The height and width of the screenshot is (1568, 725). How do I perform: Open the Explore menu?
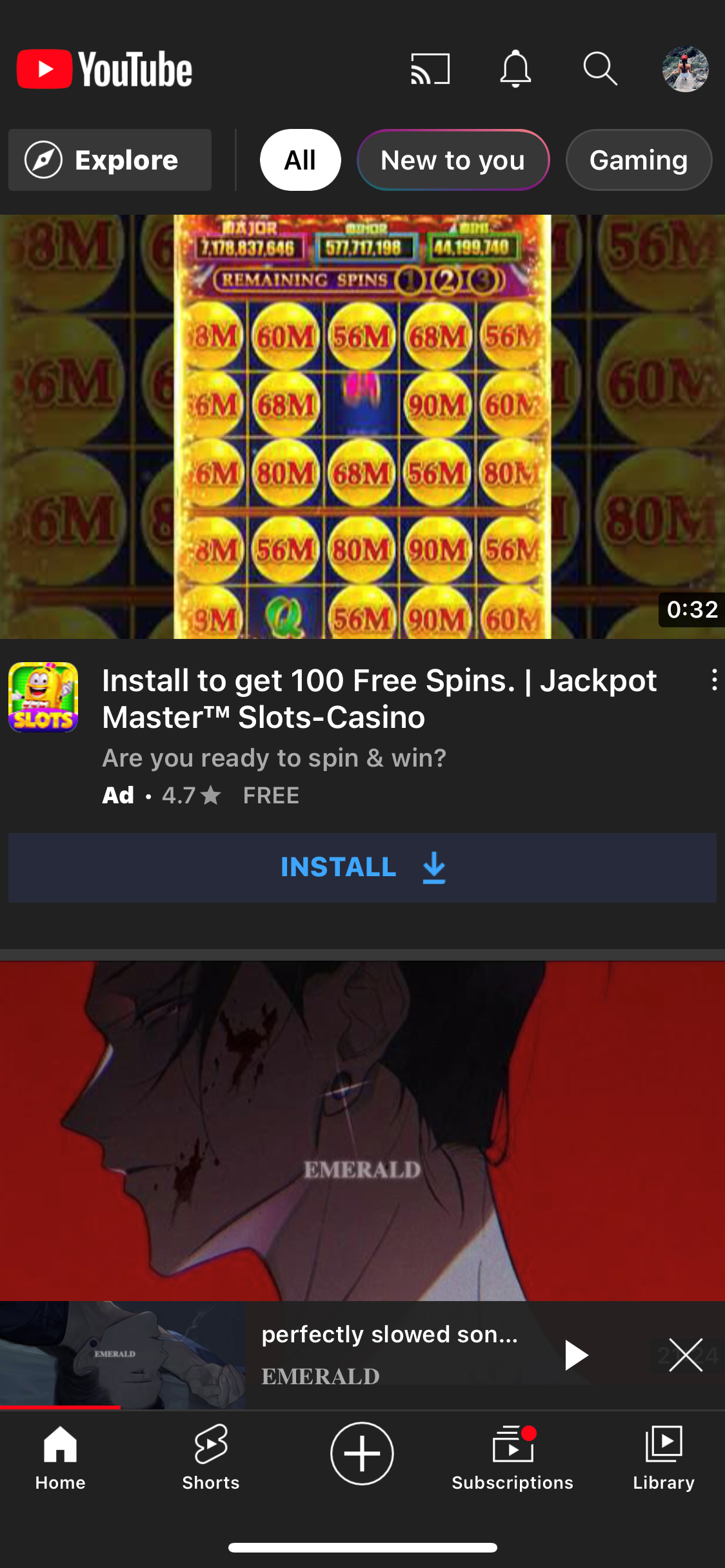click(x=110, y=160)
